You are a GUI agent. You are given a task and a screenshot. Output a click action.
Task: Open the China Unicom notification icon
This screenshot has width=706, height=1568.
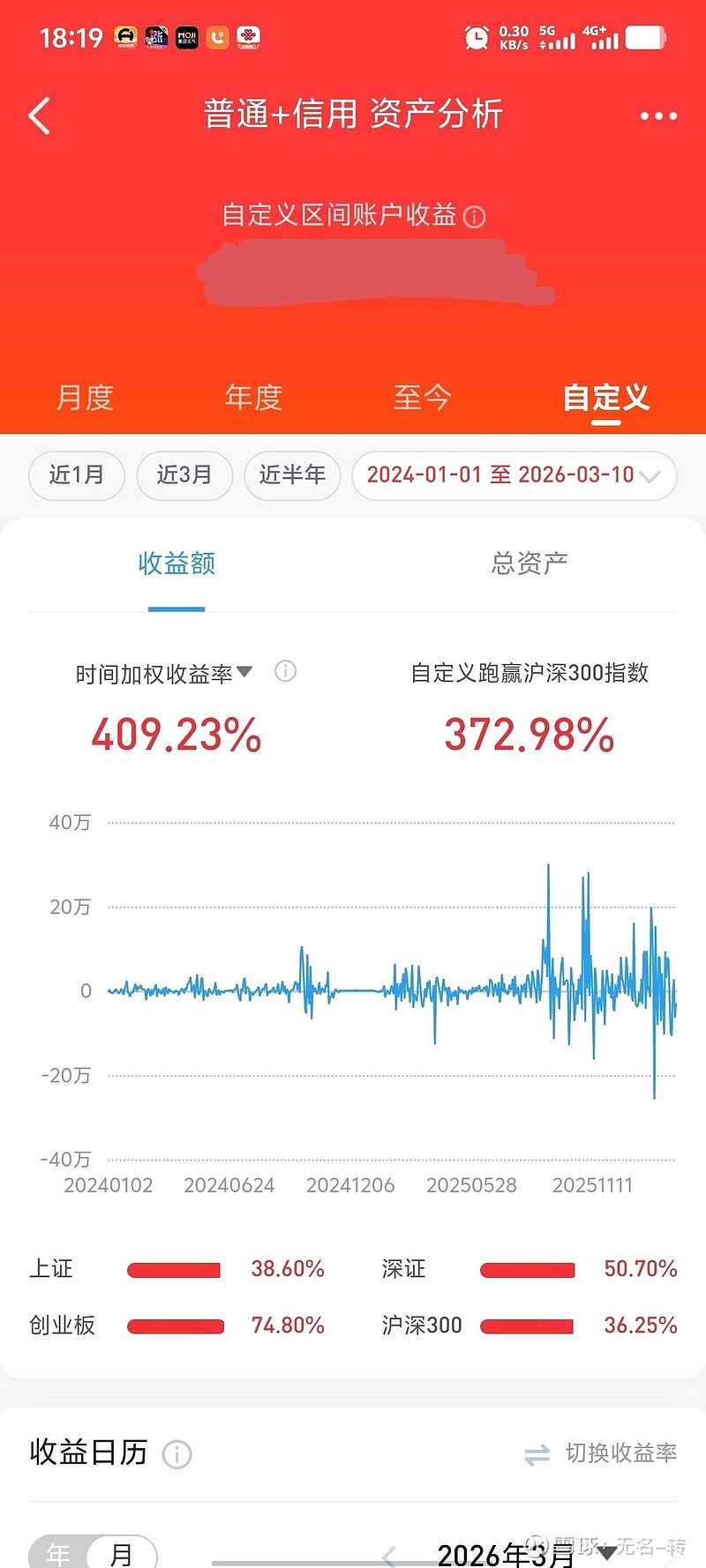pos(250,37)
